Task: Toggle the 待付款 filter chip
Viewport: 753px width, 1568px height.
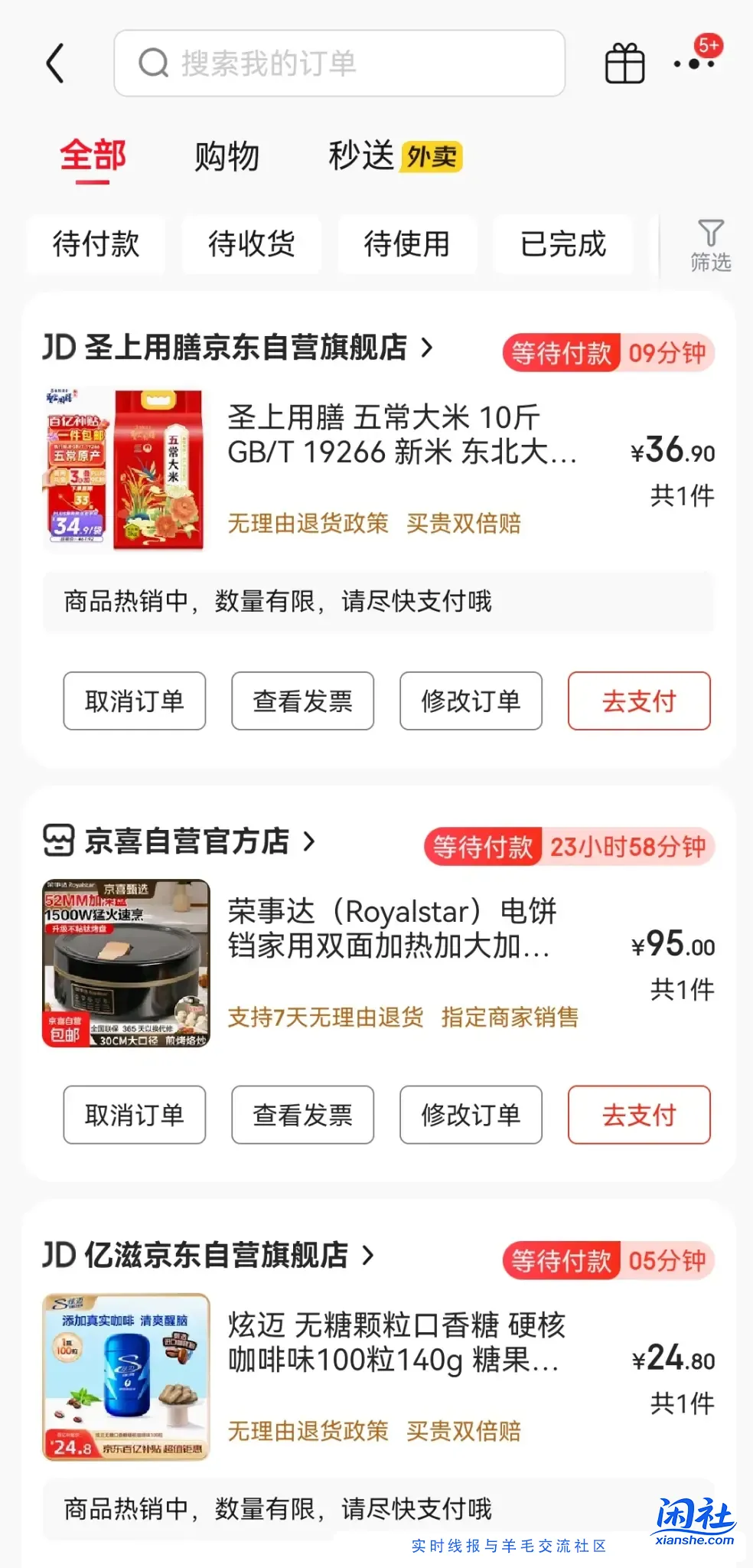Action: tap(96, 245)
